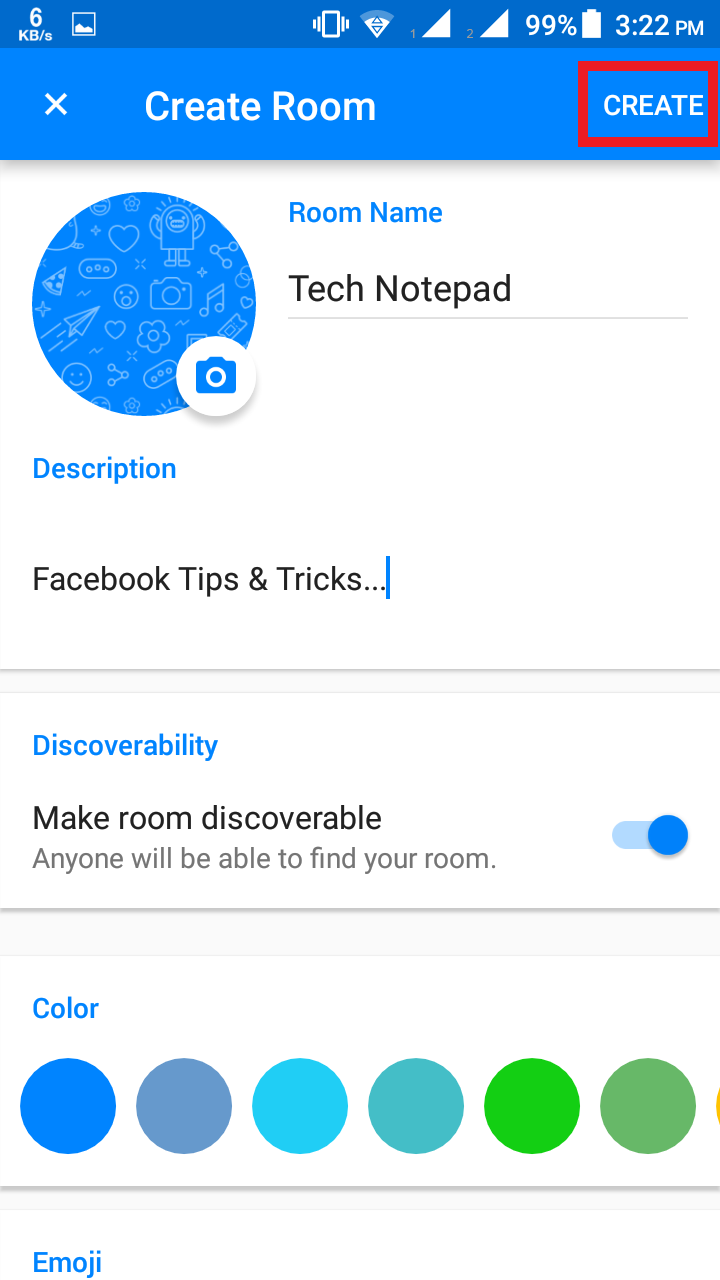Select the teal color swatch
The height and width of the screenshot is (1280, 720).
(416, 1106)
